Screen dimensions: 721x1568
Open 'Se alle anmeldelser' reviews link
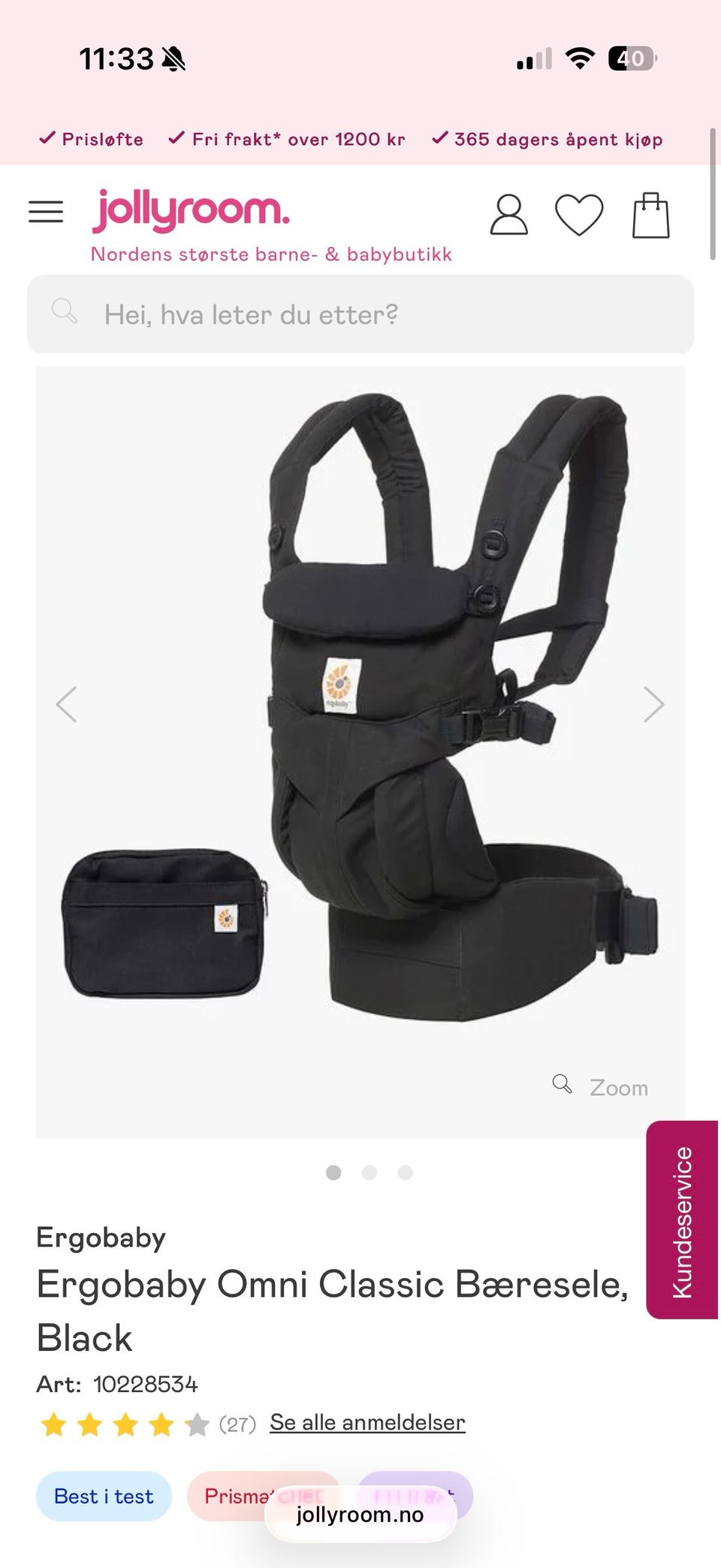click(367, 1422)
